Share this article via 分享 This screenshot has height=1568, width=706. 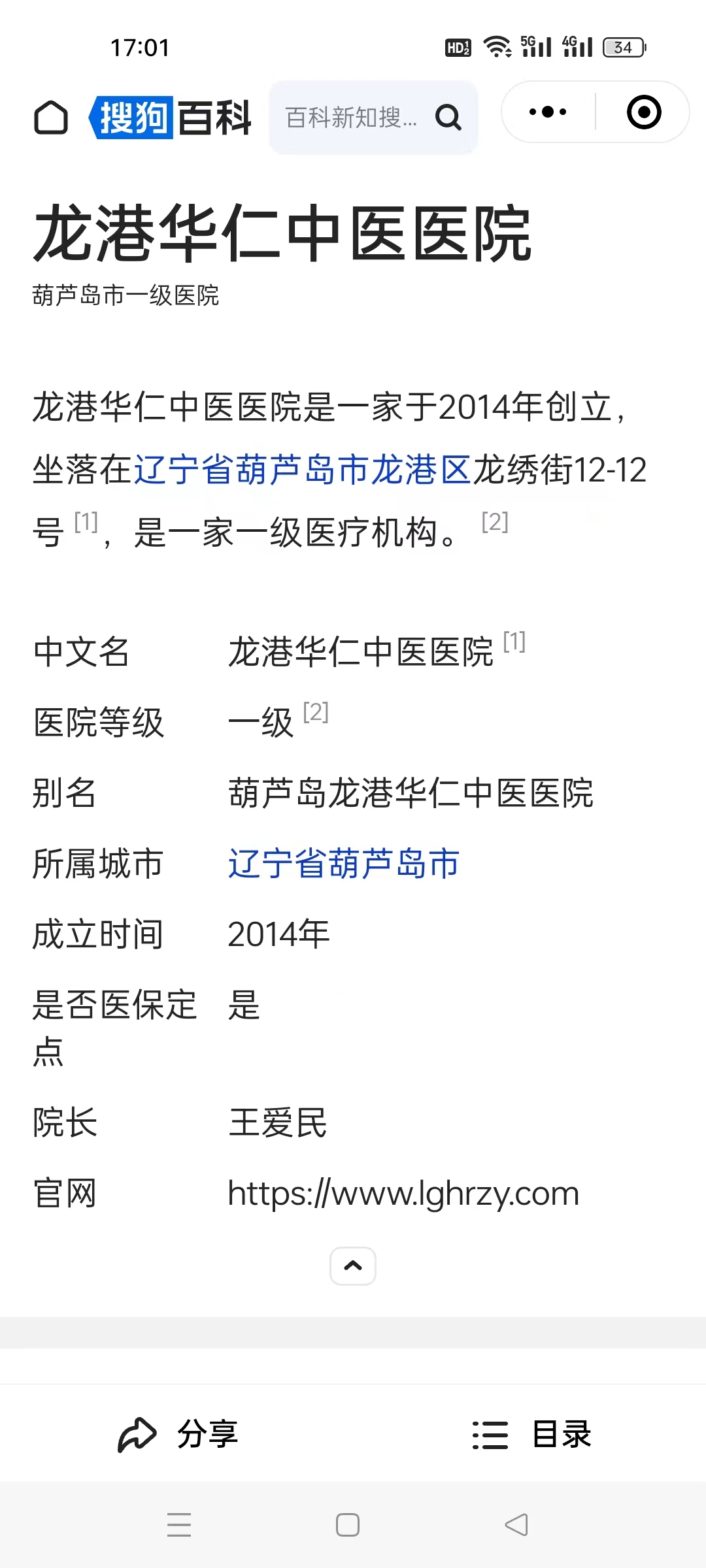click(178, 1434)
